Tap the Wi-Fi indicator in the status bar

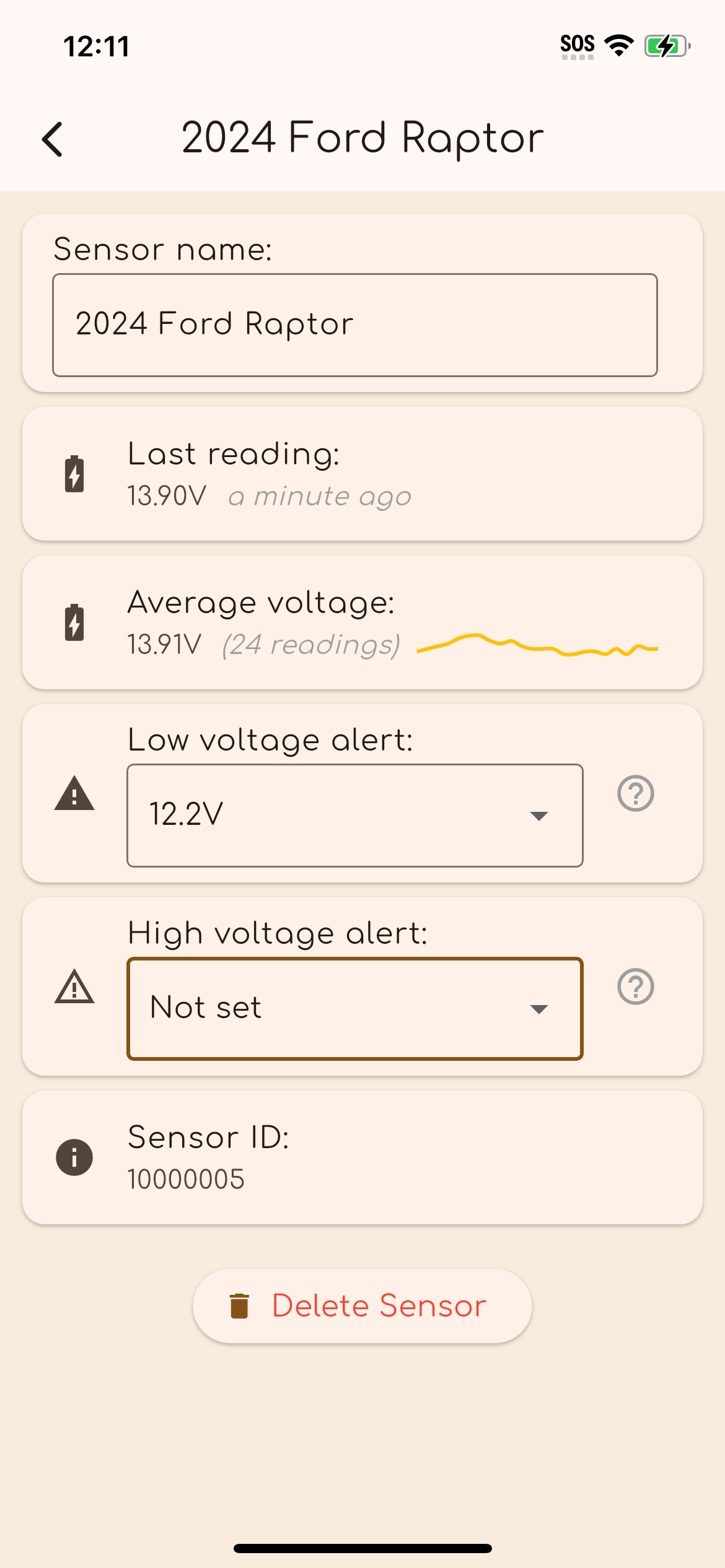point(618,44)
